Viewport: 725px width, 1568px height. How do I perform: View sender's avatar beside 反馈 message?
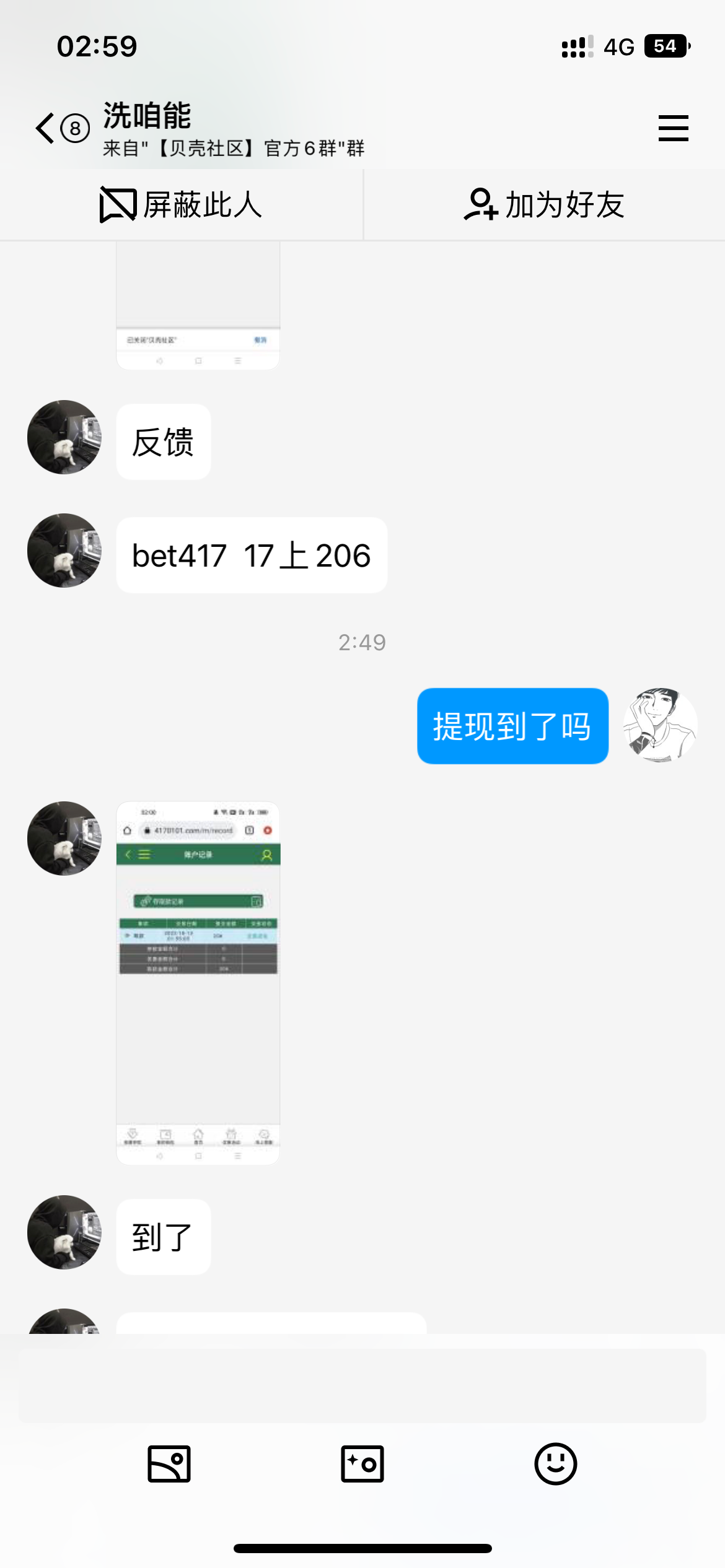tap(64, 437)
